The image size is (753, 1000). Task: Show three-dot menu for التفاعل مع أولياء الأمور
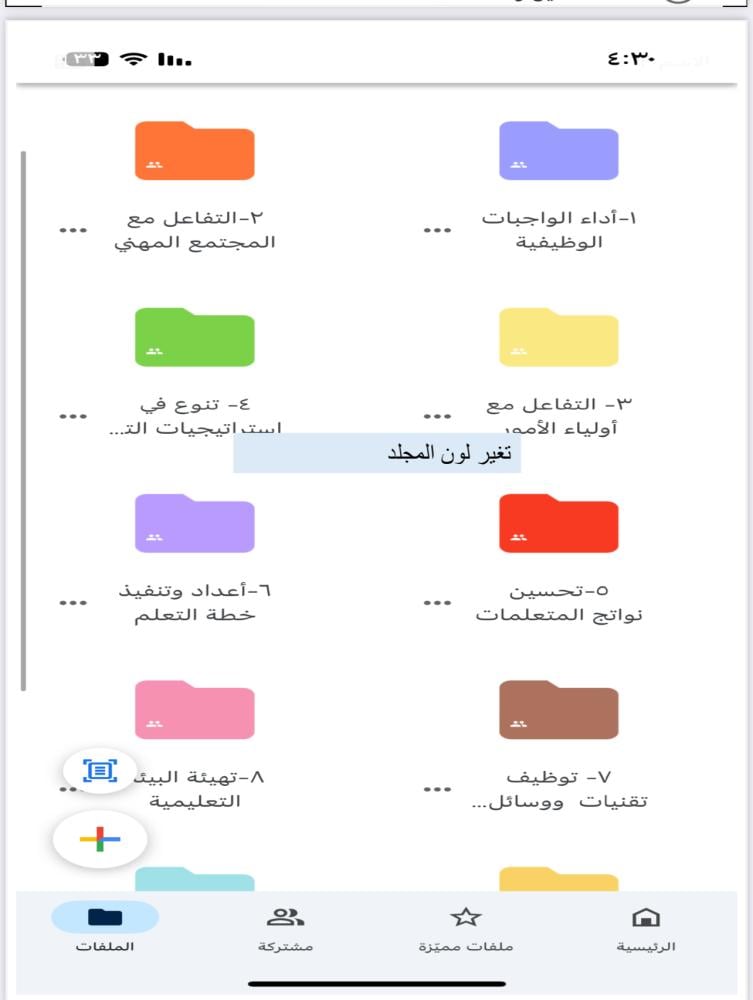[x=437, y=416]
